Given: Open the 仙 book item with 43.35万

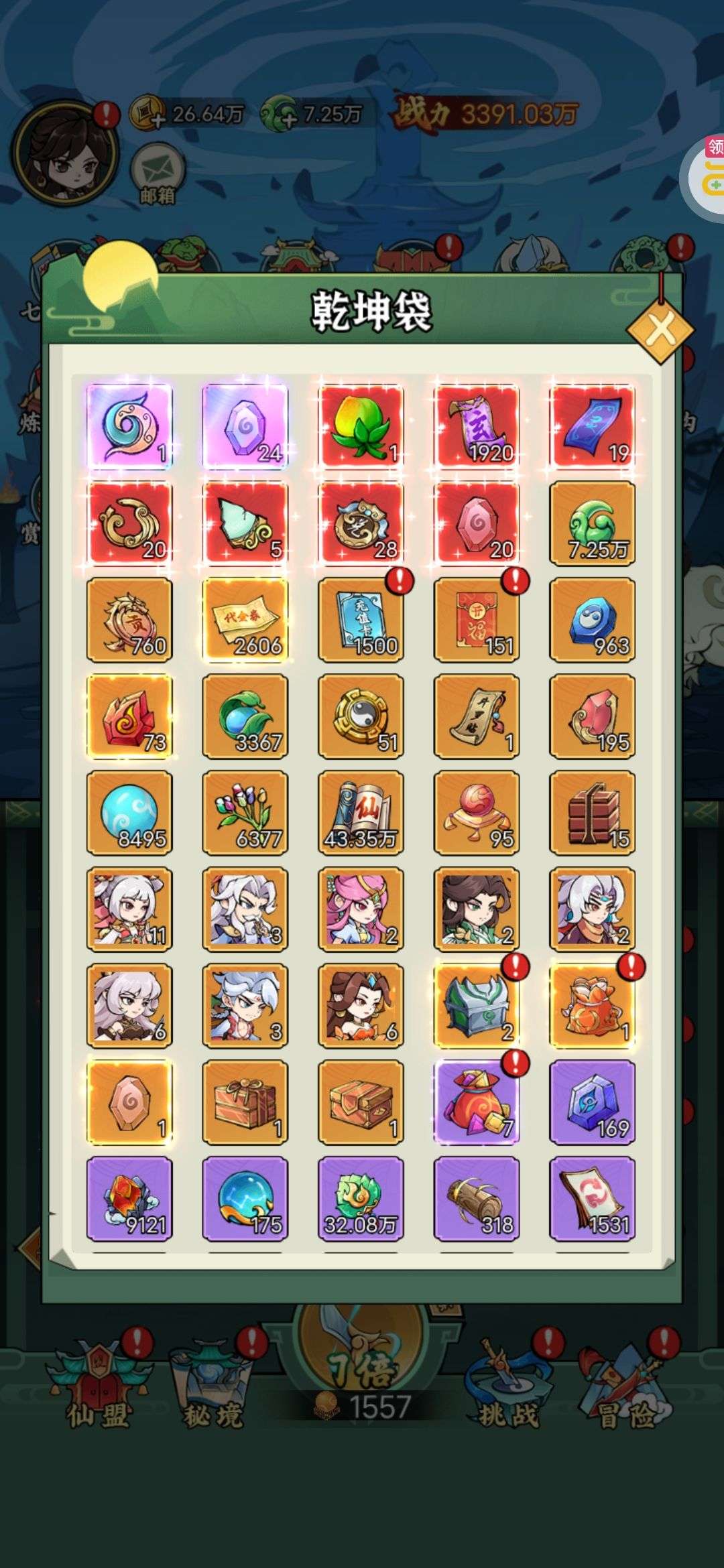Looking at the screenshot, I should [x=361, y=813].
